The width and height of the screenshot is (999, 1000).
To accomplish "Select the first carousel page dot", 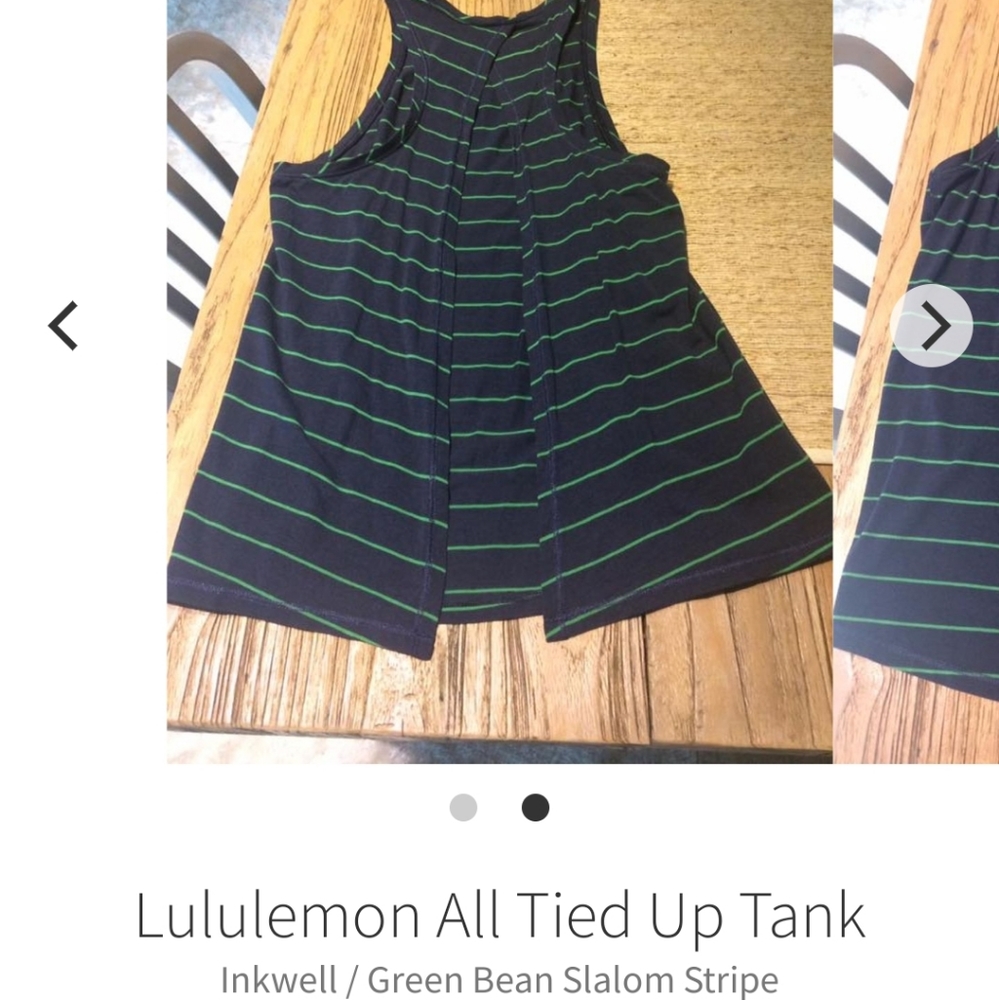I will 463,807.
